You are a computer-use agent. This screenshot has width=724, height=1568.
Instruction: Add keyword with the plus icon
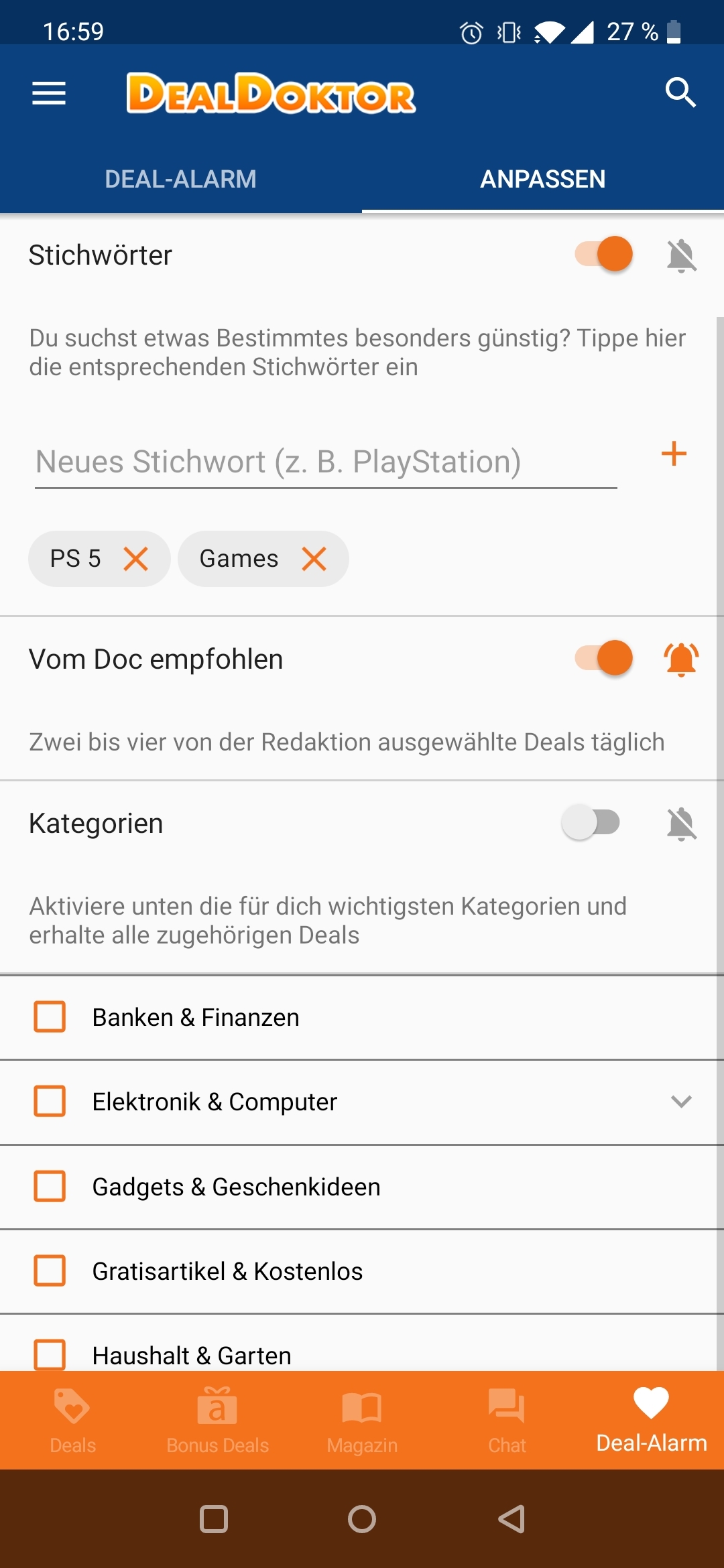point(674,454)
